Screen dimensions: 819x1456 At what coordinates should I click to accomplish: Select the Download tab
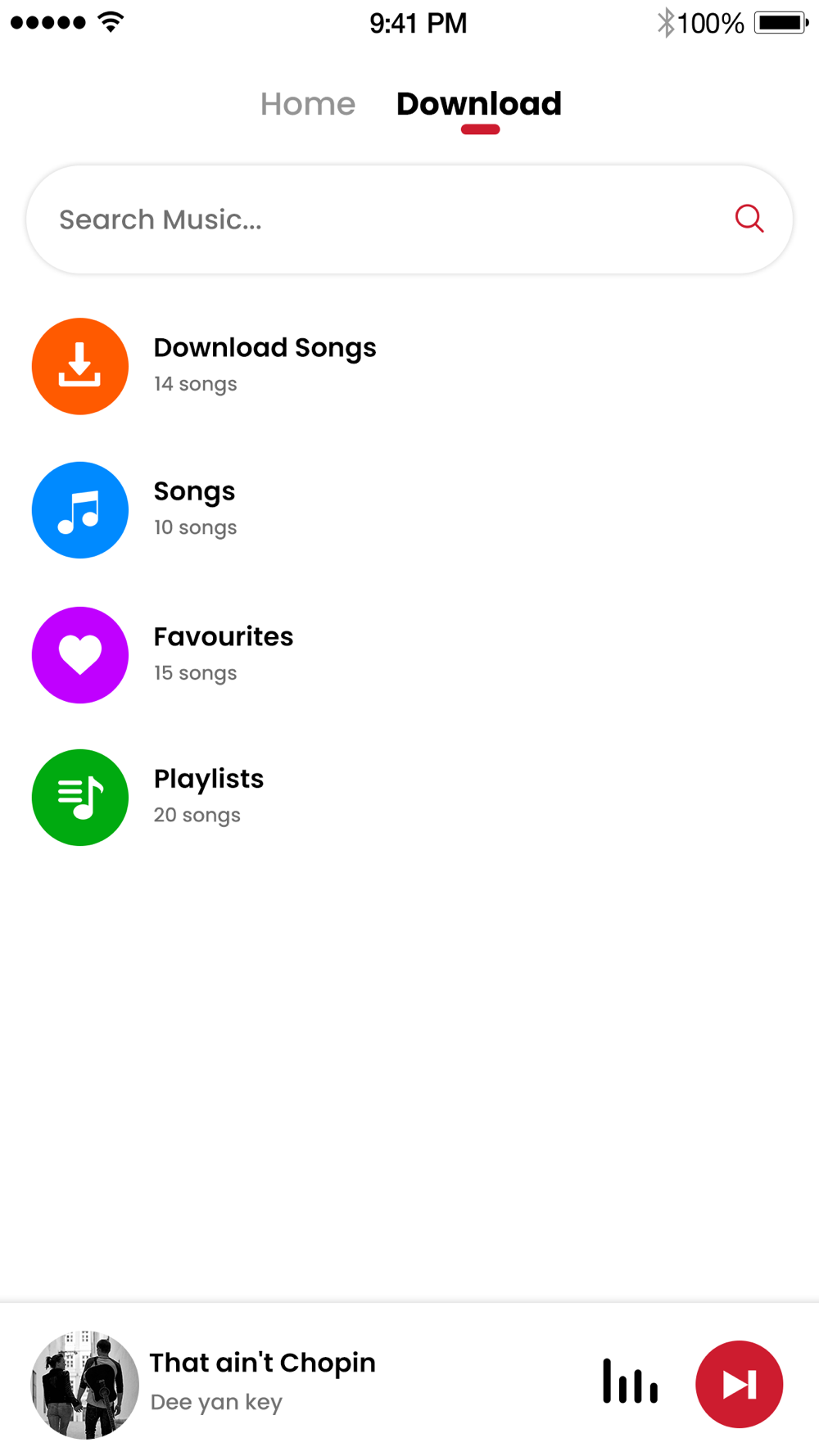tap(479, 104)
